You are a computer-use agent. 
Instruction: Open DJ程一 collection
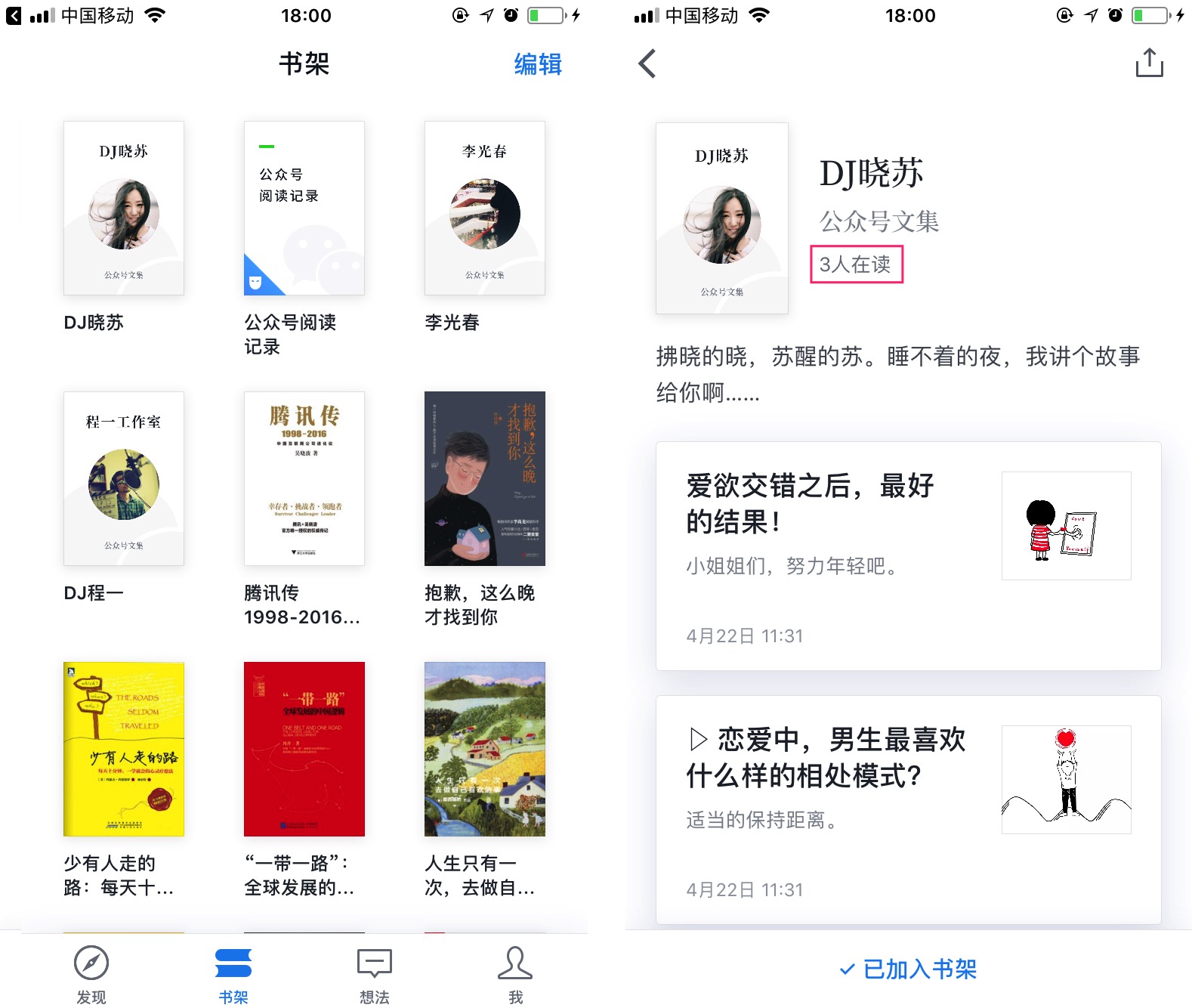[x=124, y=478]
